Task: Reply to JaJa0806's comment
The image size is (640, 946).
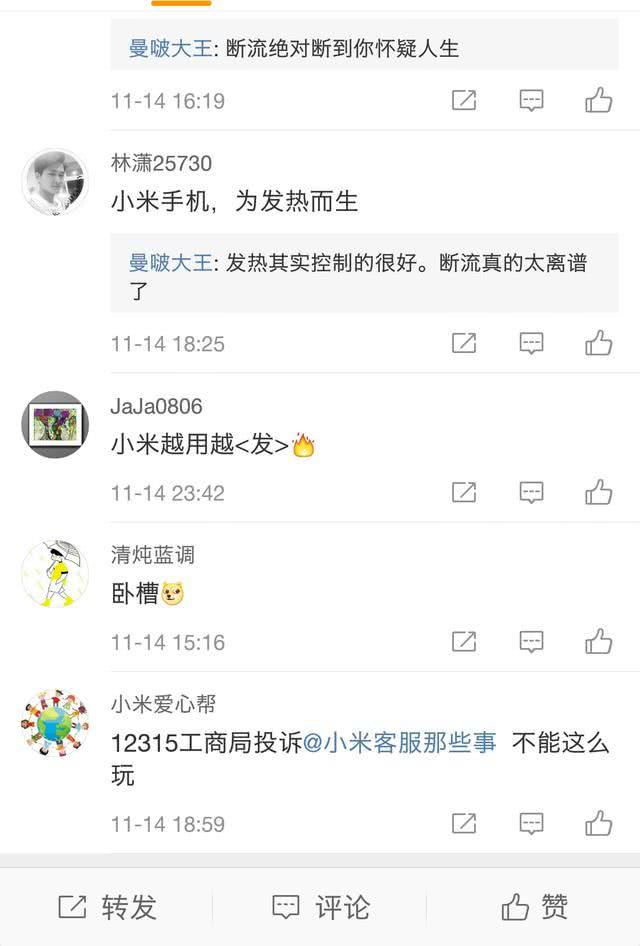Action: [531, 492]
